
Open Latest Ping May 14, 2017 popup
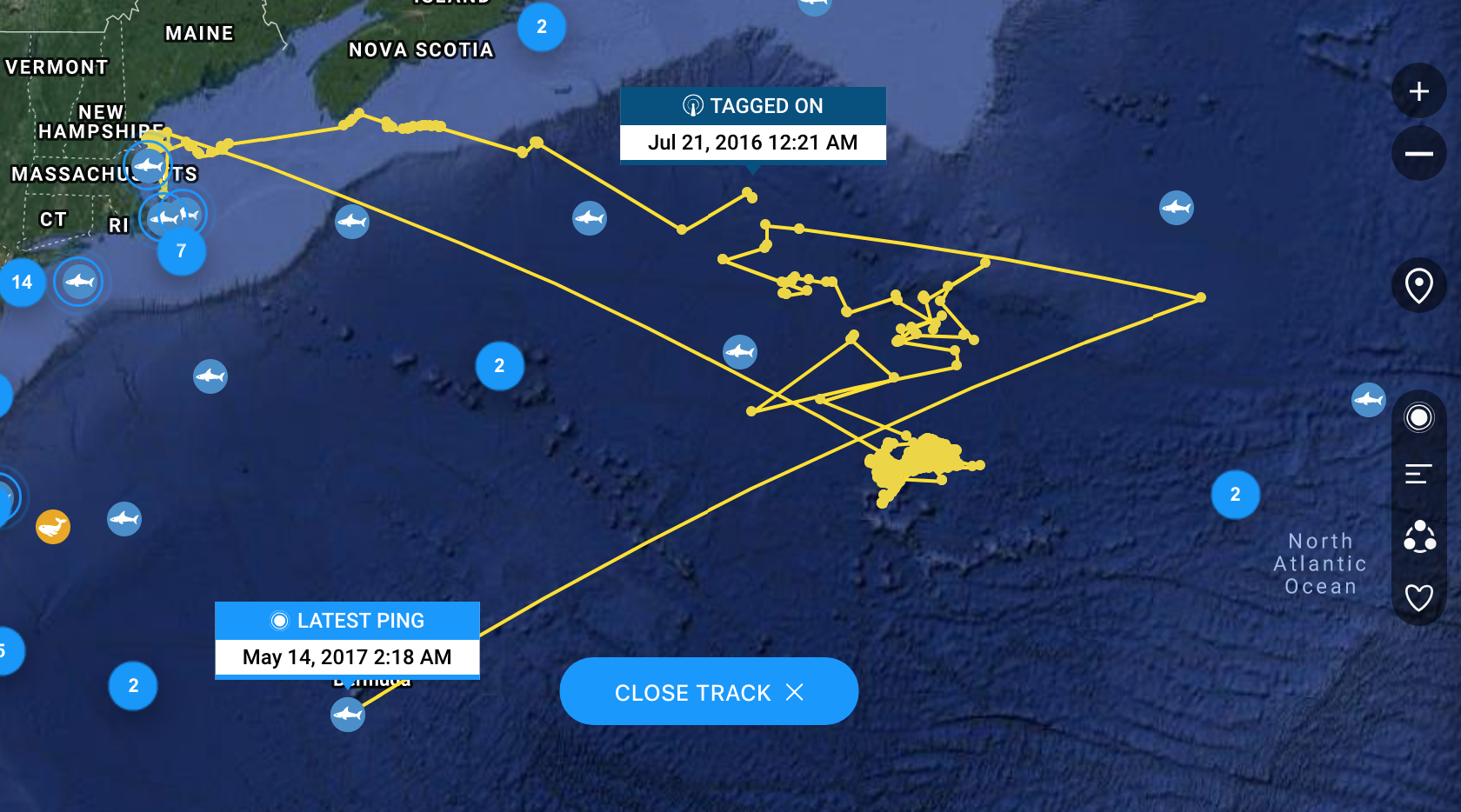coord(347,639)
